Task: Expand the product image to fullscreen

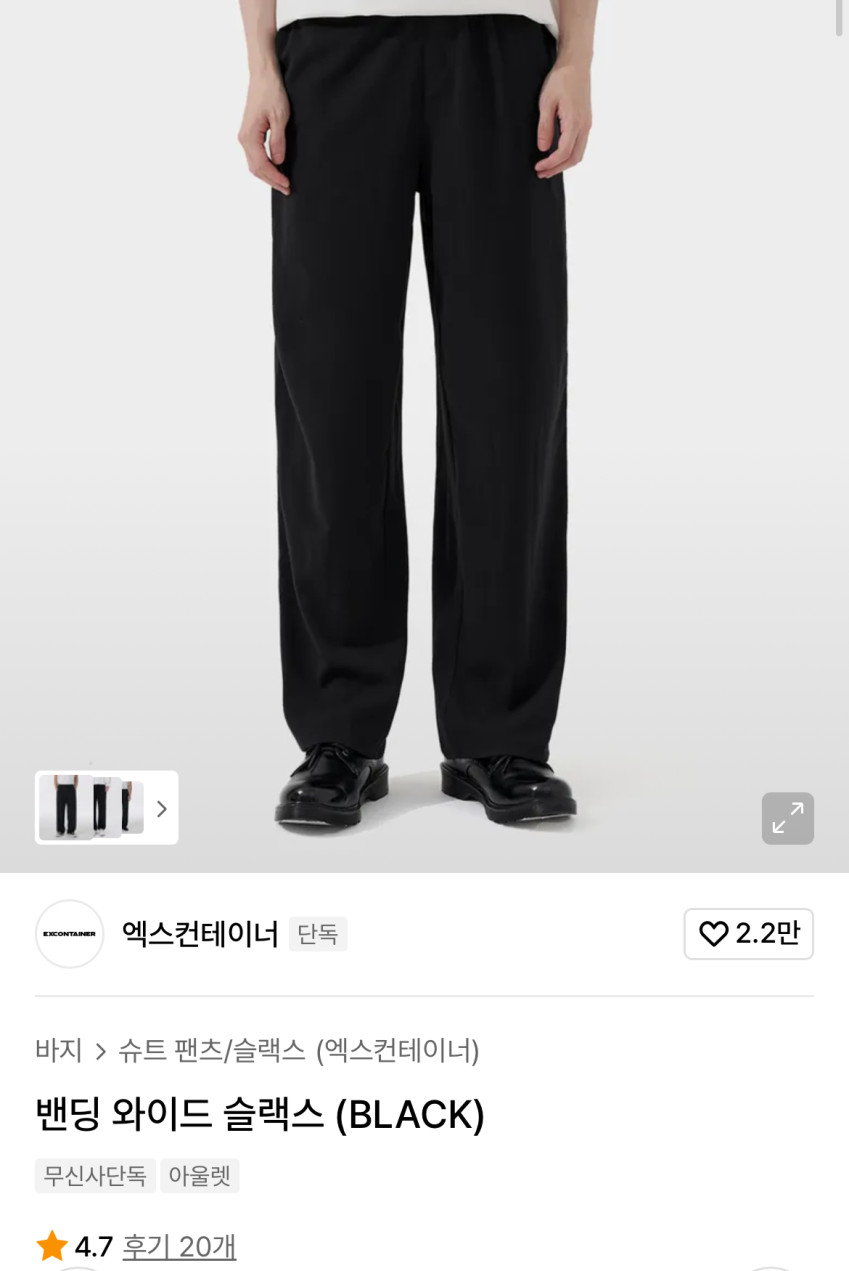Action: point(787,818)
